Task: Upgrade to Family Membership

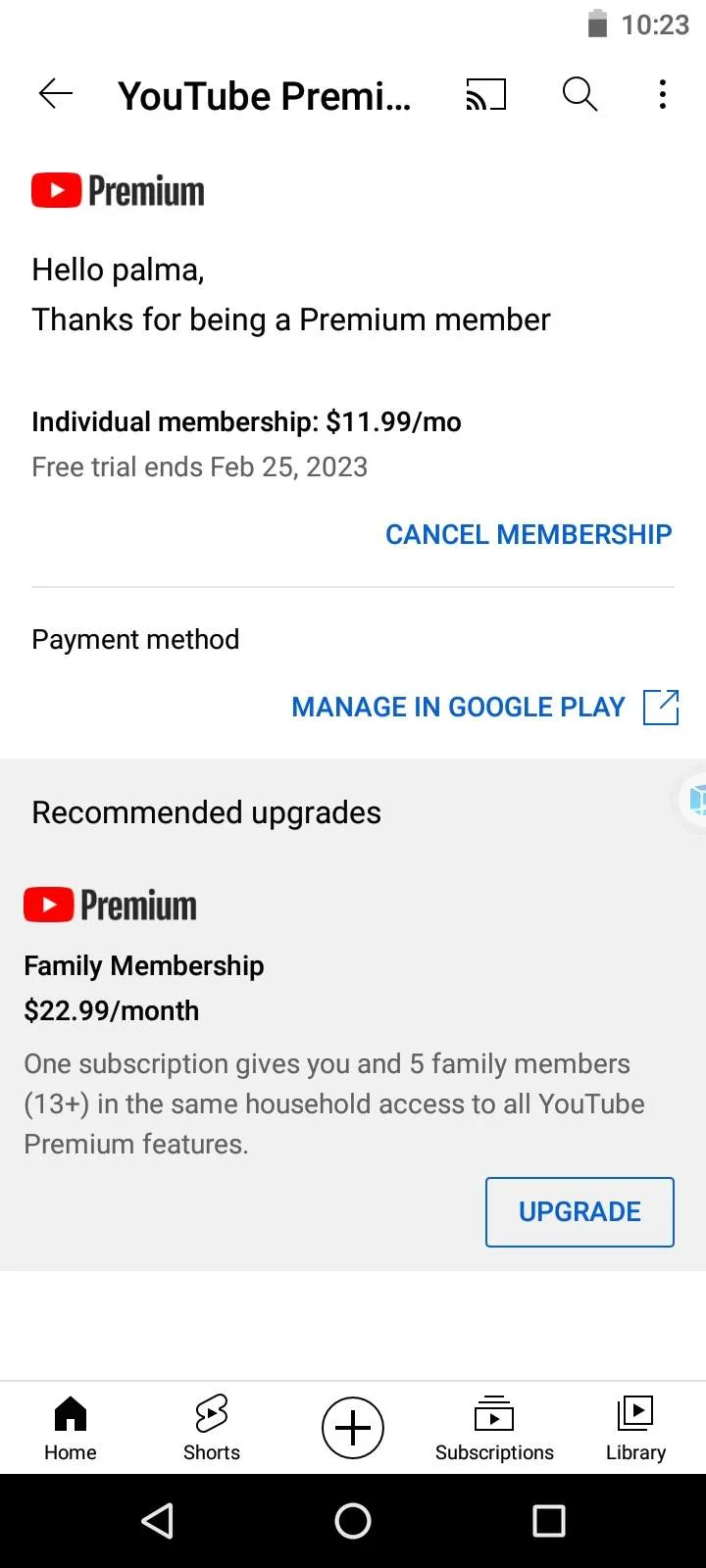Action: (x=580, y=1212)
